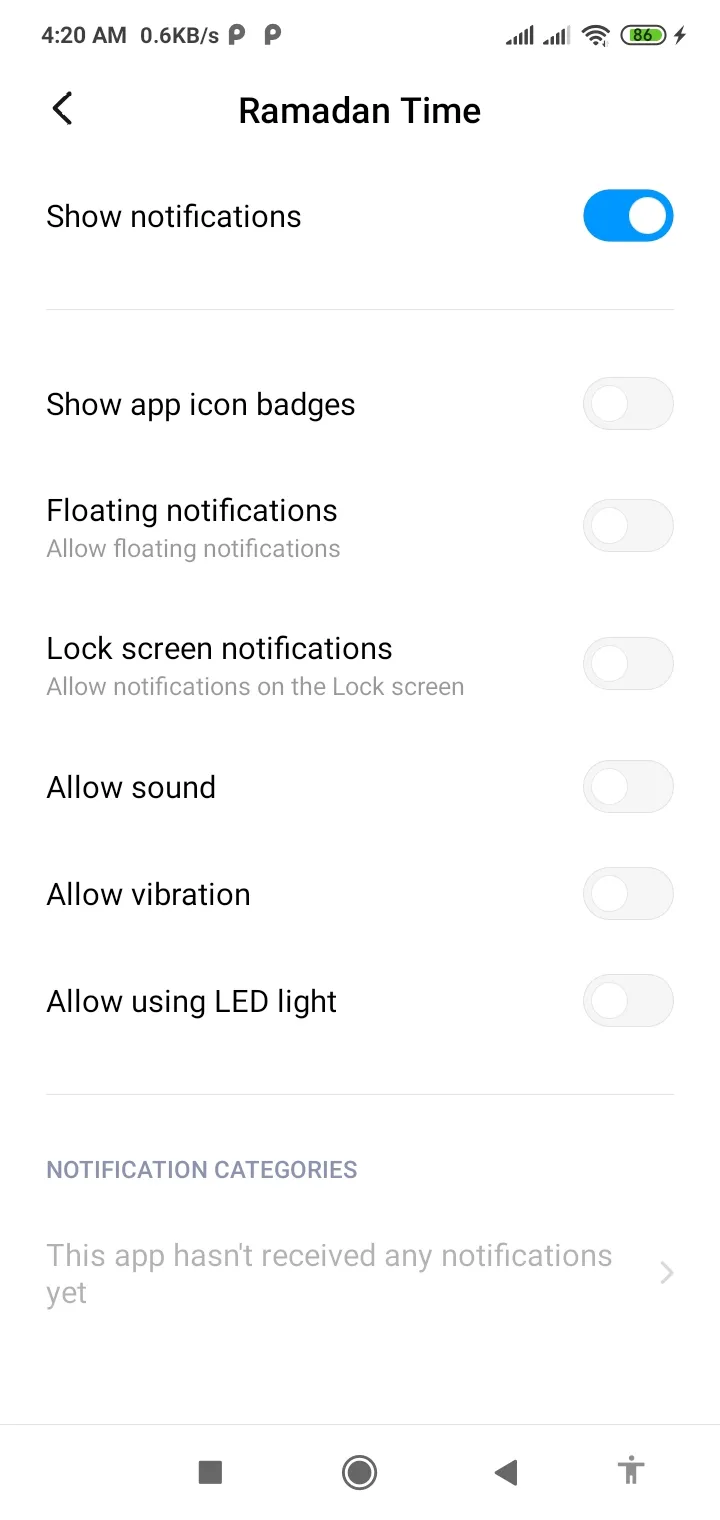Turn on Floating notifications
Viewport: 720px width, 1520px height.
(628, 526)
